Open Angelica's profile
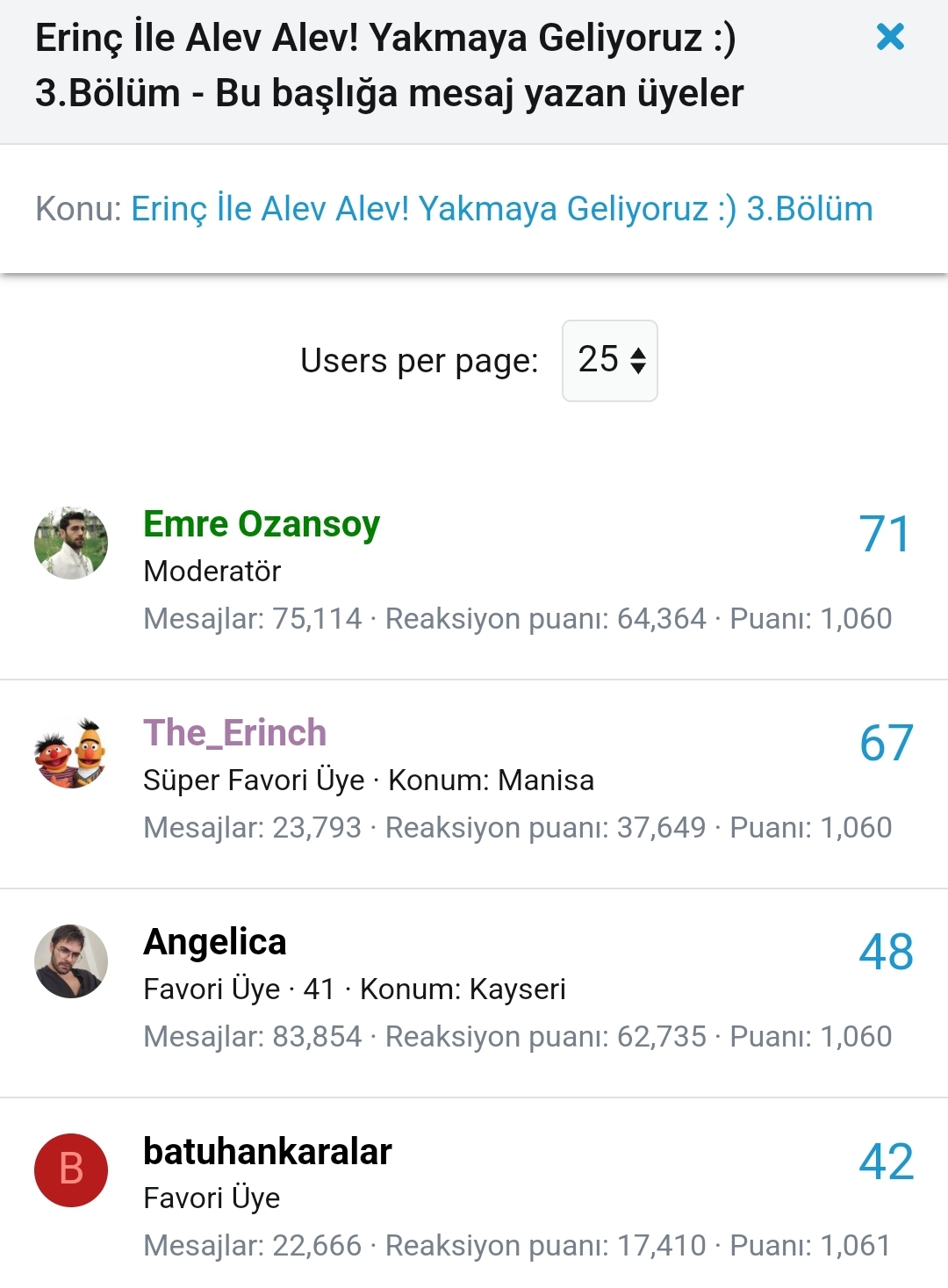The height and width of the screenshot is (1288, 948). pyautogui.click(x=215, y=942)
